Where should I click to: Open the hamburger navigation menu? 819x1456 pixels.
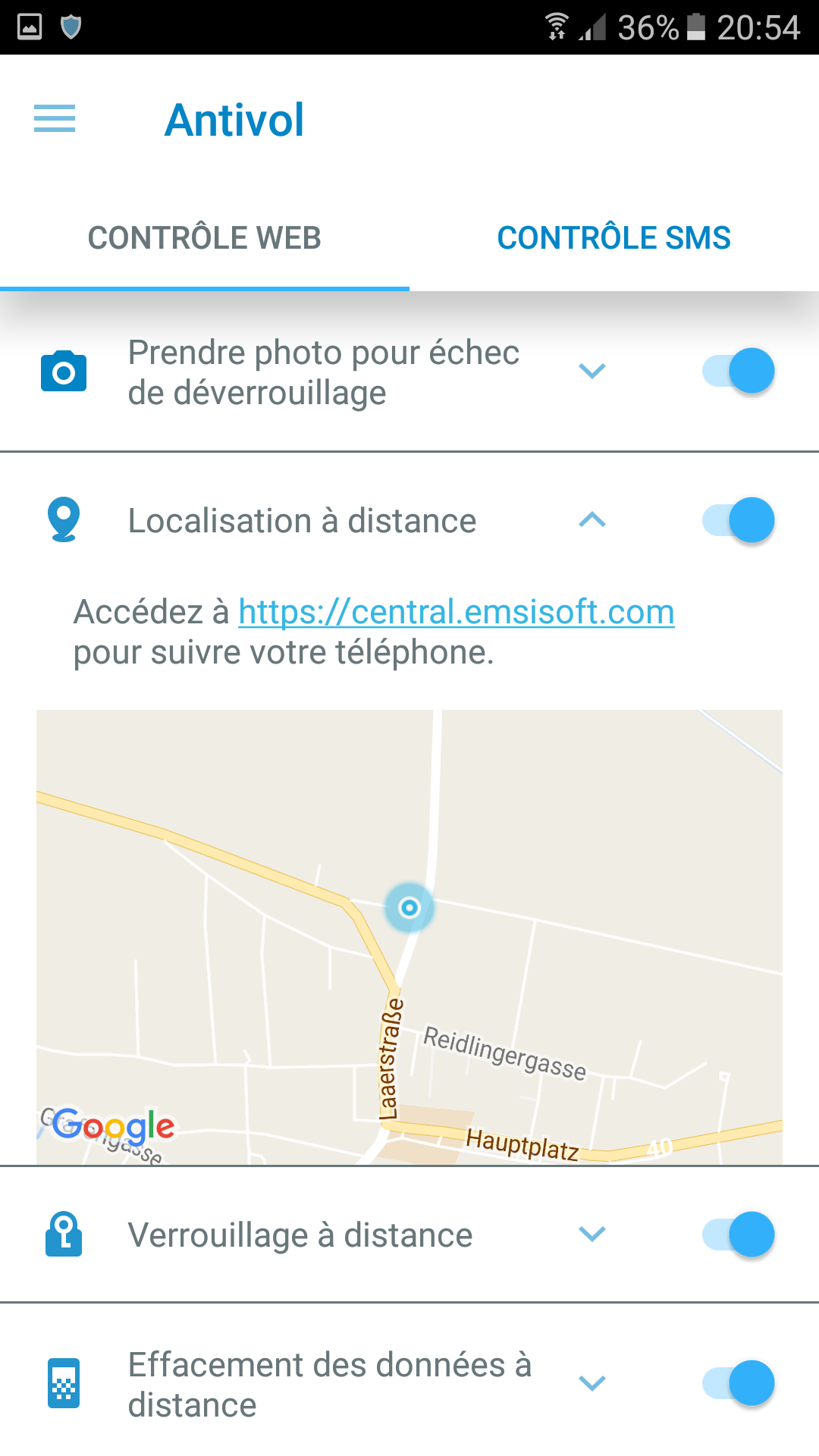click(55, 119)
